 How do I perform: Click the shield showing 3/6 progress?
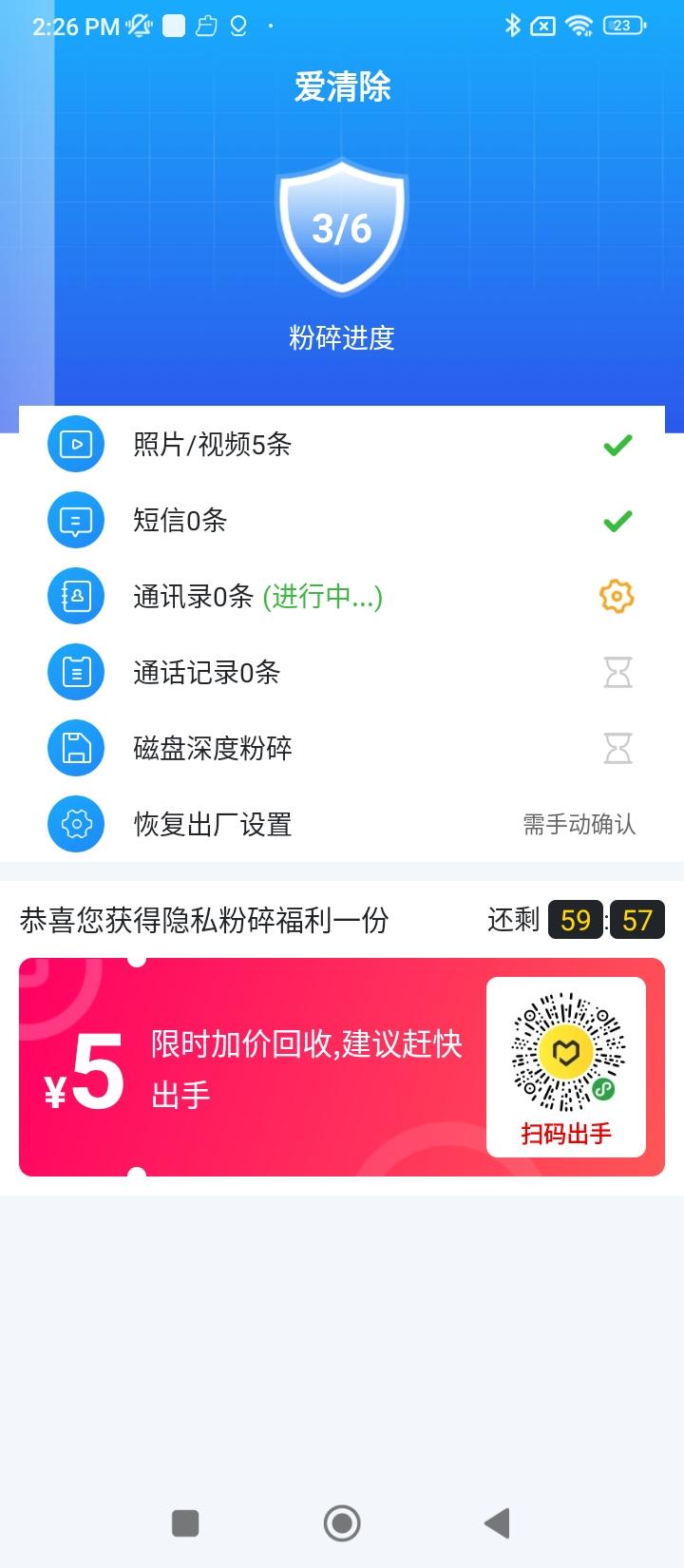pyautogui.click(x=342, y=226)
